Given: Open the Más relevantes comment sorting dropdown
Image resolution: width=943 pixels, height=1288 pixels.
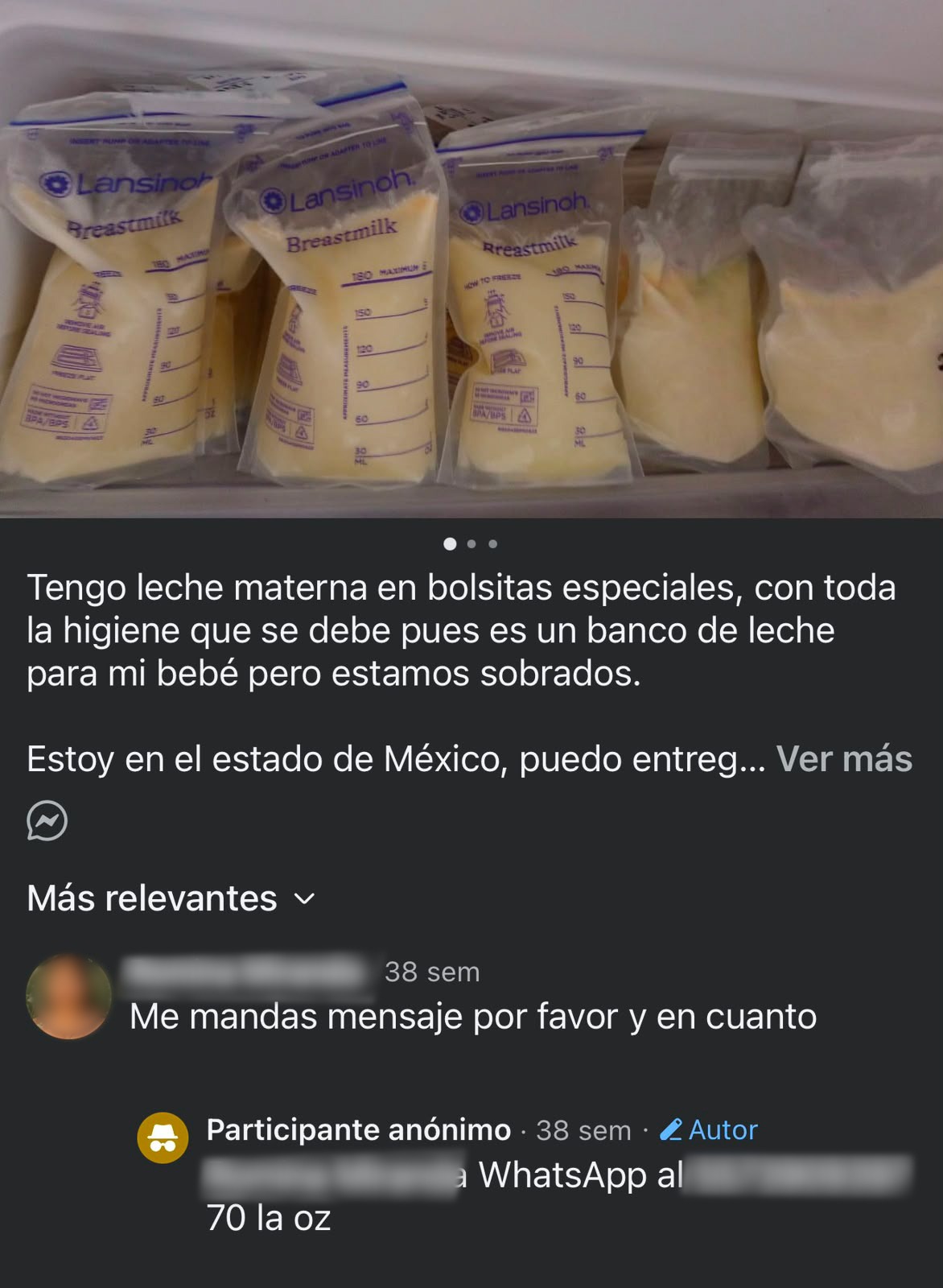Looking at the screenshot, I should tap(171, 898).
